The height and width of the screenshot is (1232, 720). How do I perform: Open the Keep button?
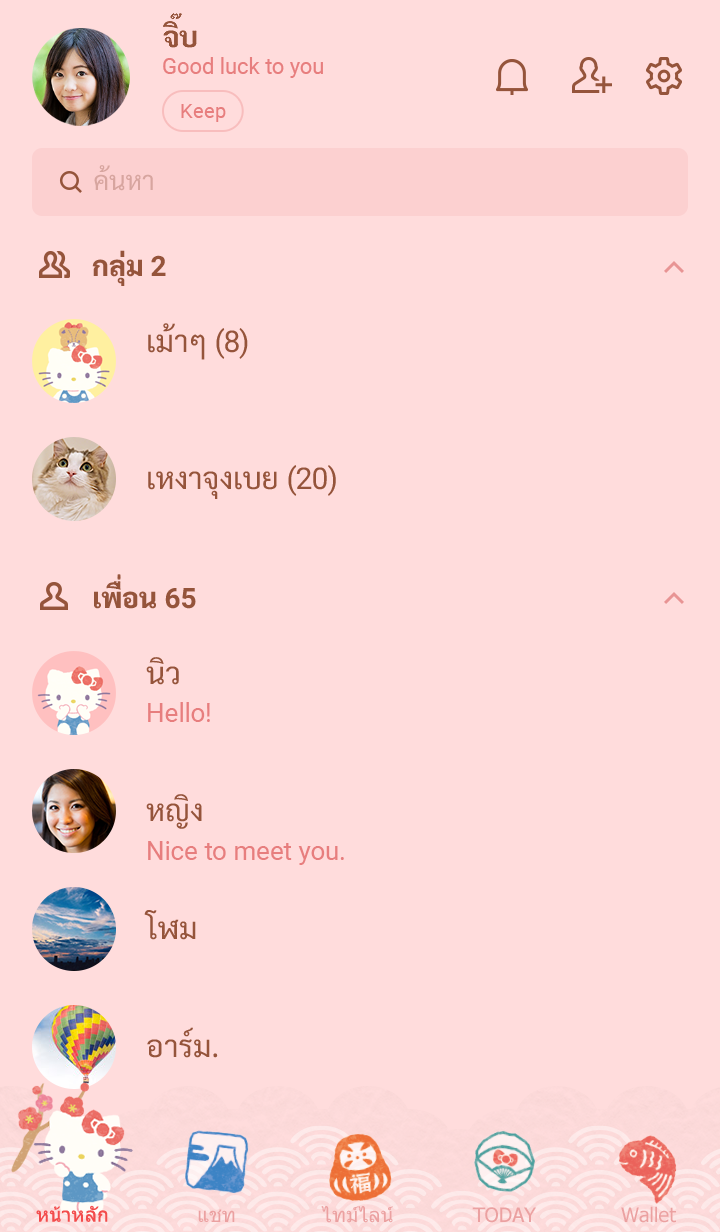point(203,111)
